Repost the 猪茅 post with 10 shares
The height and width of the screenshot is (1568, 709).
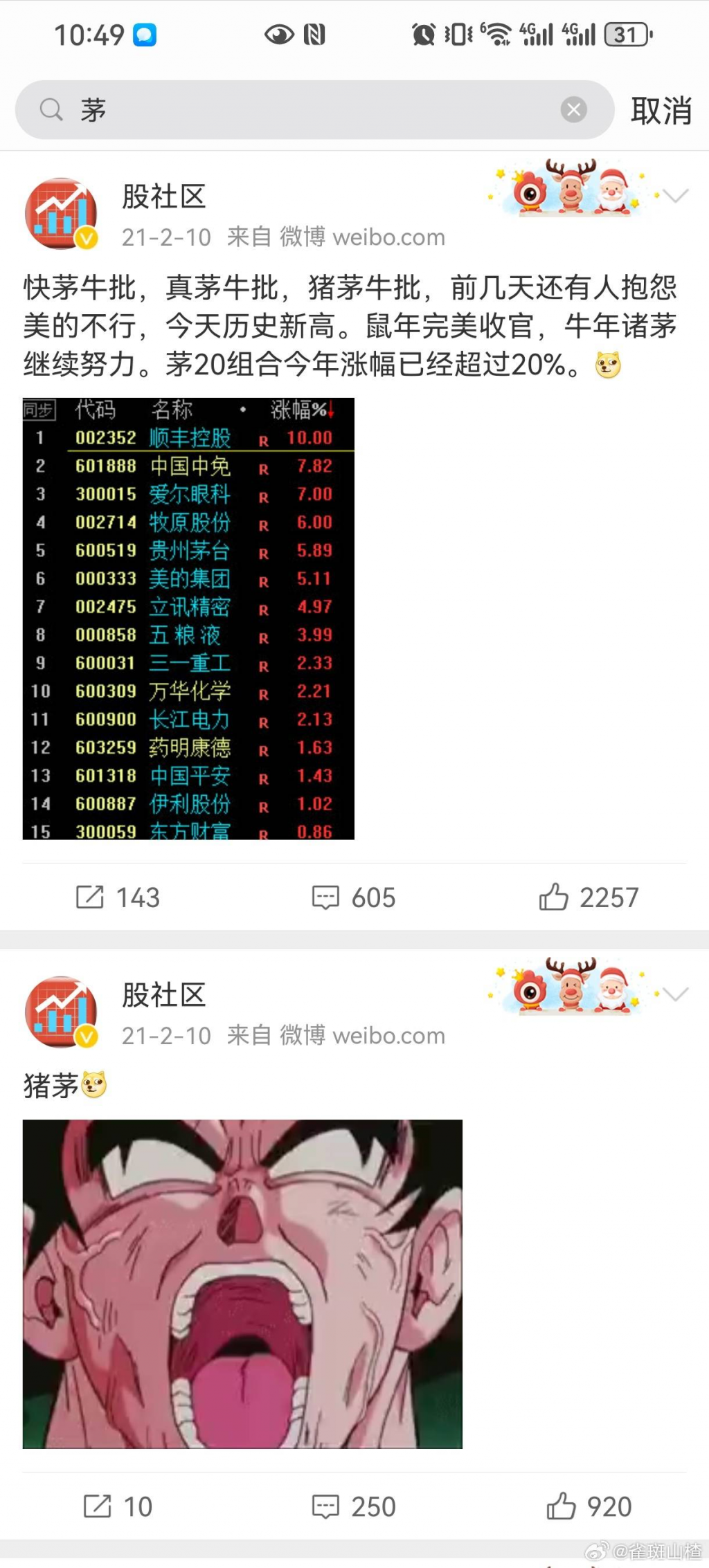pos(118,1506)
